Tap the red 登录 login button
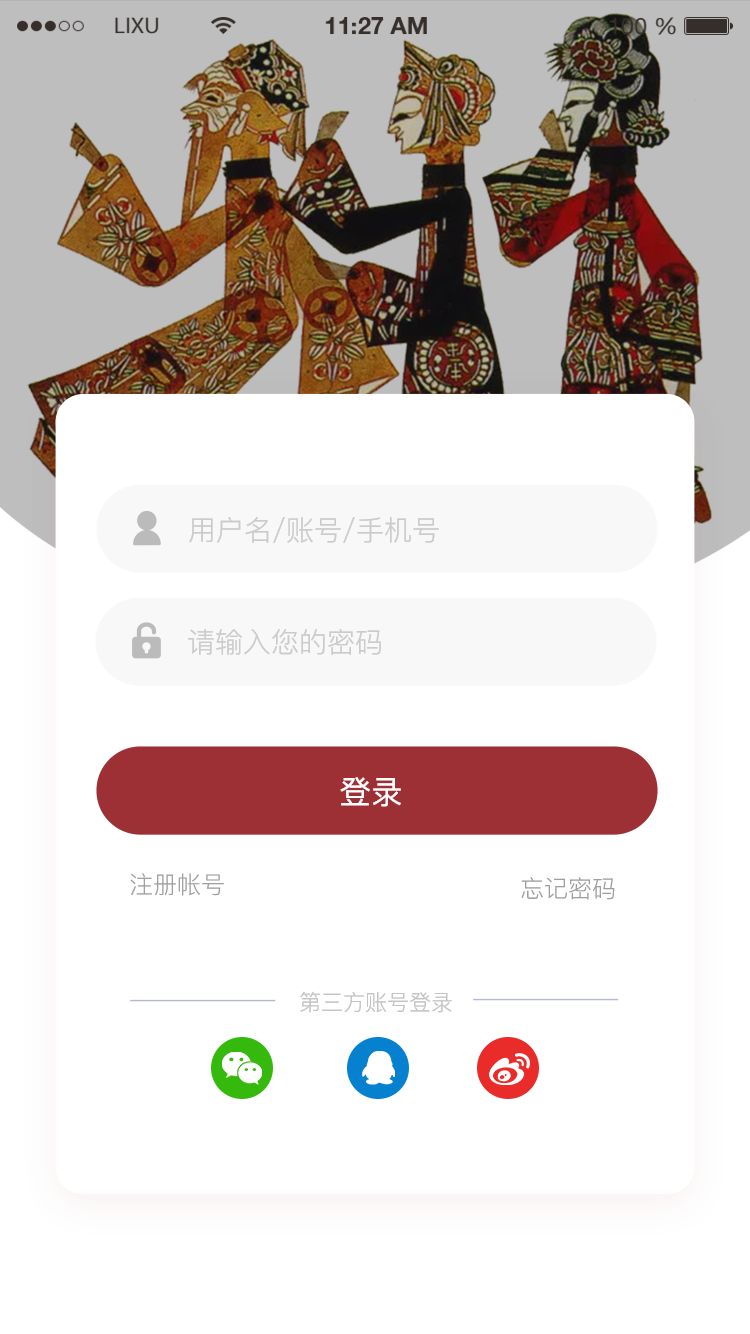This screenshot has height=1334, width=750. 376,791
